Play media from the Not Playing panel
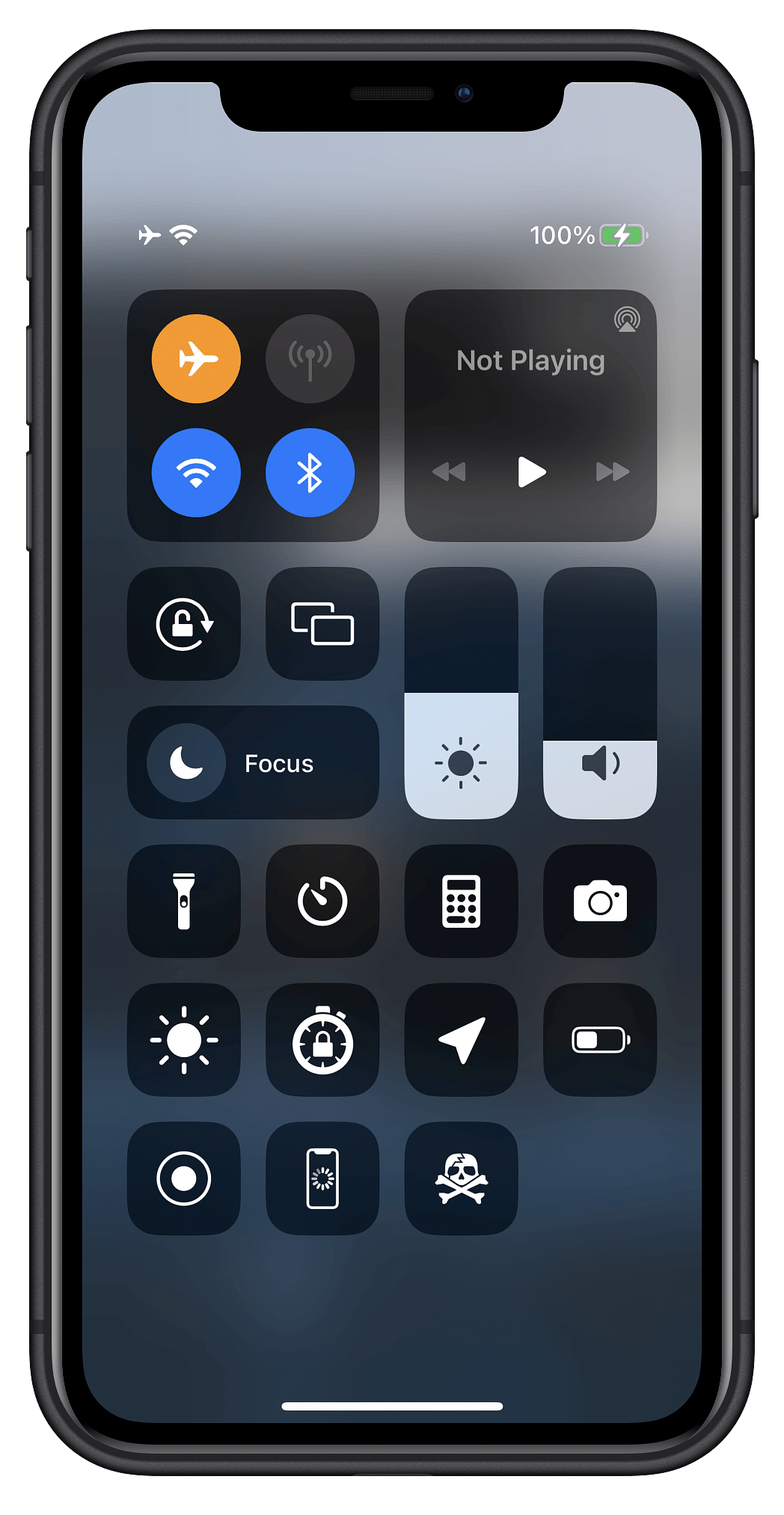The height and width of the screenshot is (1515, 784). click(x=531, y=472)
